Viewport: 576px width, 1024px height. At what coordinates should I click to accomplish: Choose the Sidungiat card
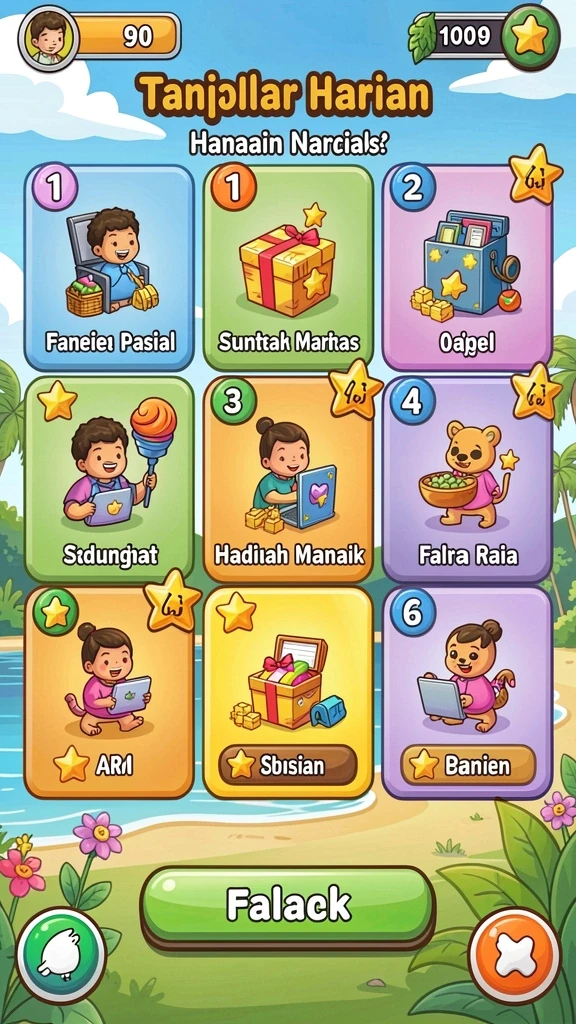pyautogui.click(x=109, y=479)
